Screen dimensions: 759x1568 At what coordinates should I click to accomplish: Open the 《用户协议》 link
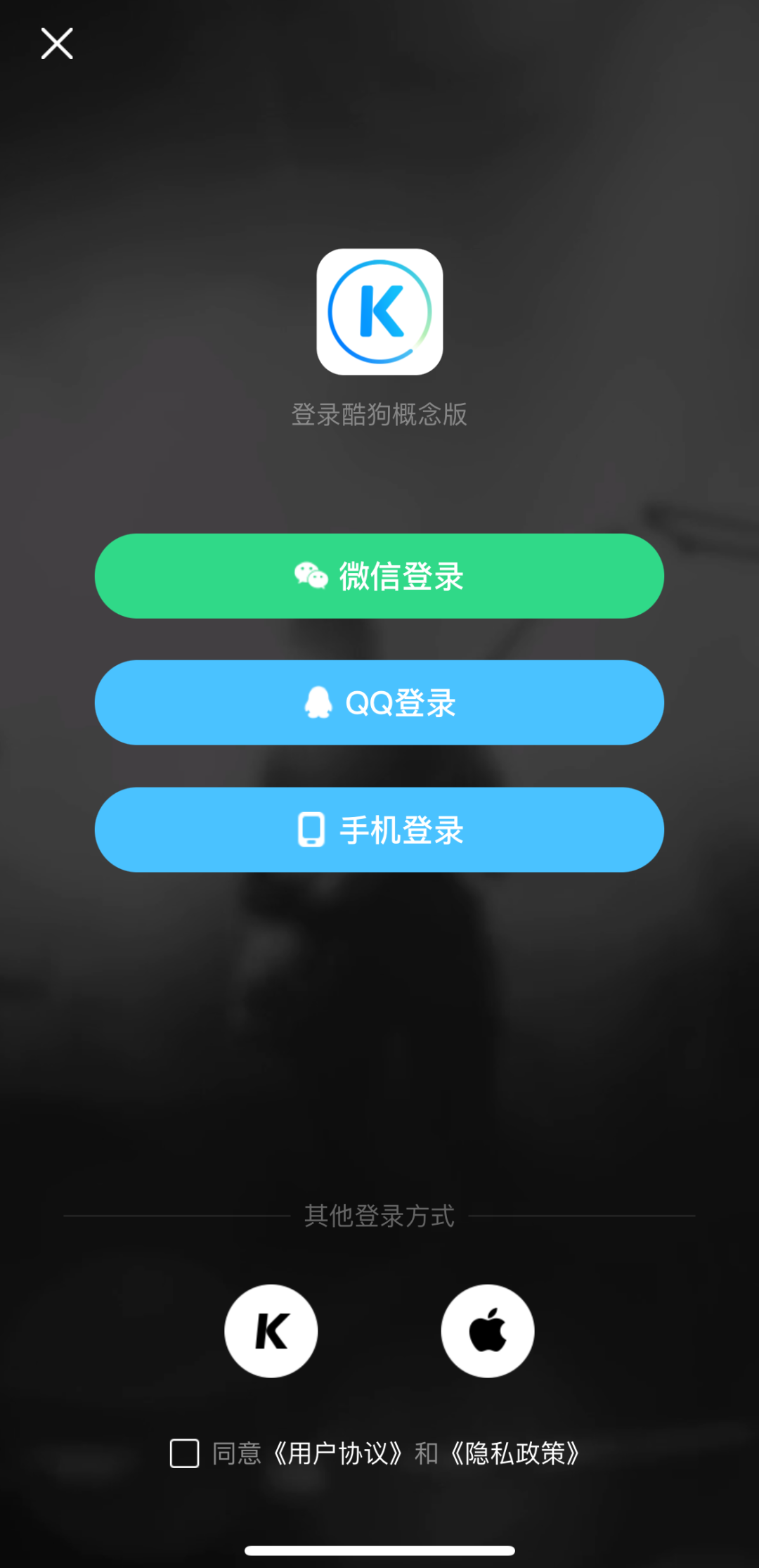[x=338, y=1453]
